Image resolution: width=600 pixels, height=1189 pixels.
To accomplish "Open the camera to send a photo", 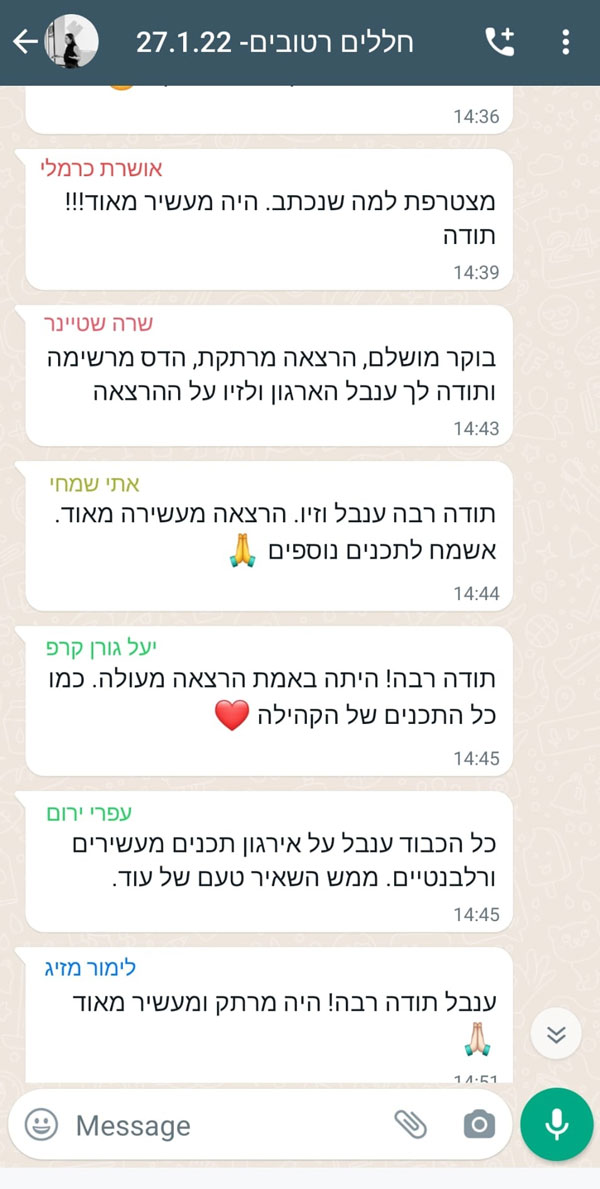I will (x=479, y=1125).
